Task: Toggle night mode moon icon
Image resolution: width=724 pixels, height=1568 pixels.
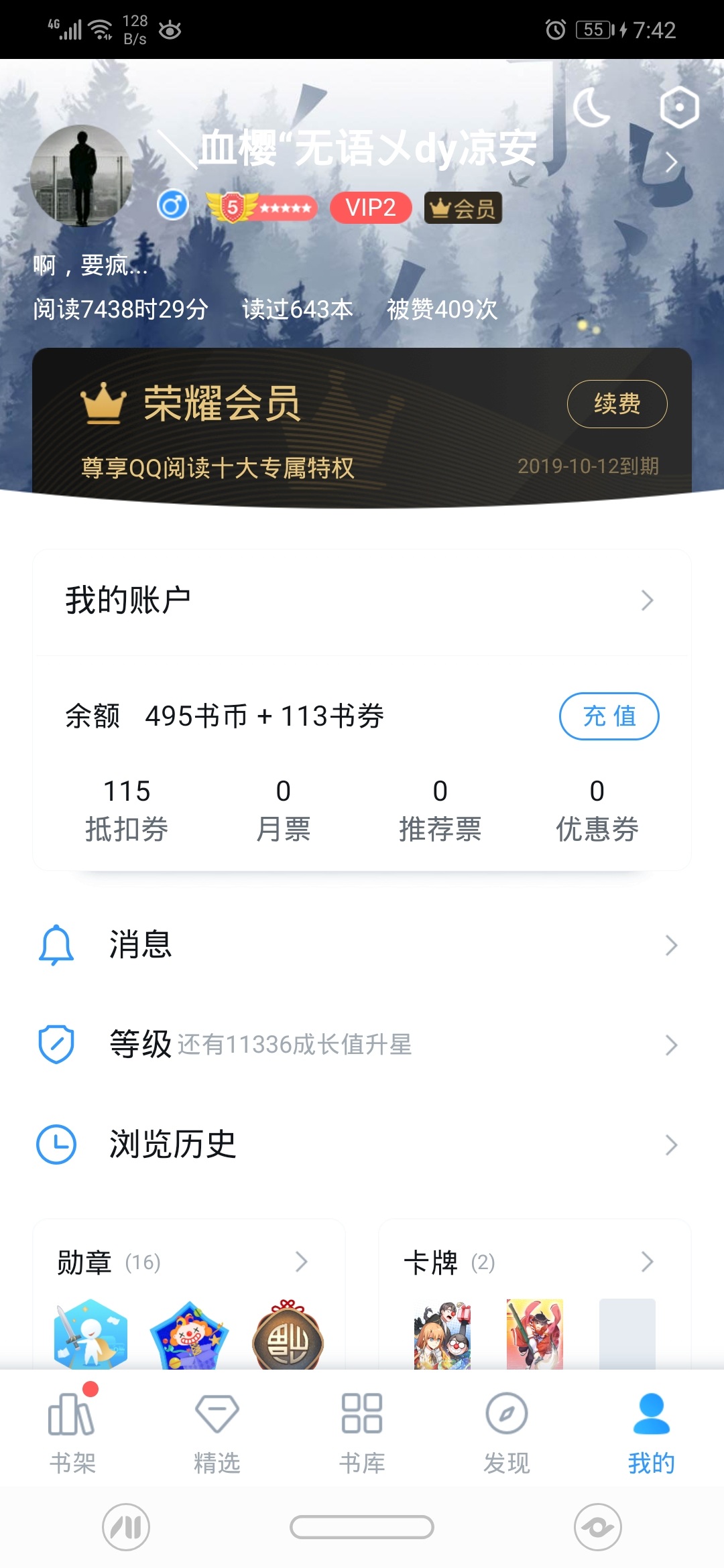Action: pyautogui.click(x=591, y=107)
